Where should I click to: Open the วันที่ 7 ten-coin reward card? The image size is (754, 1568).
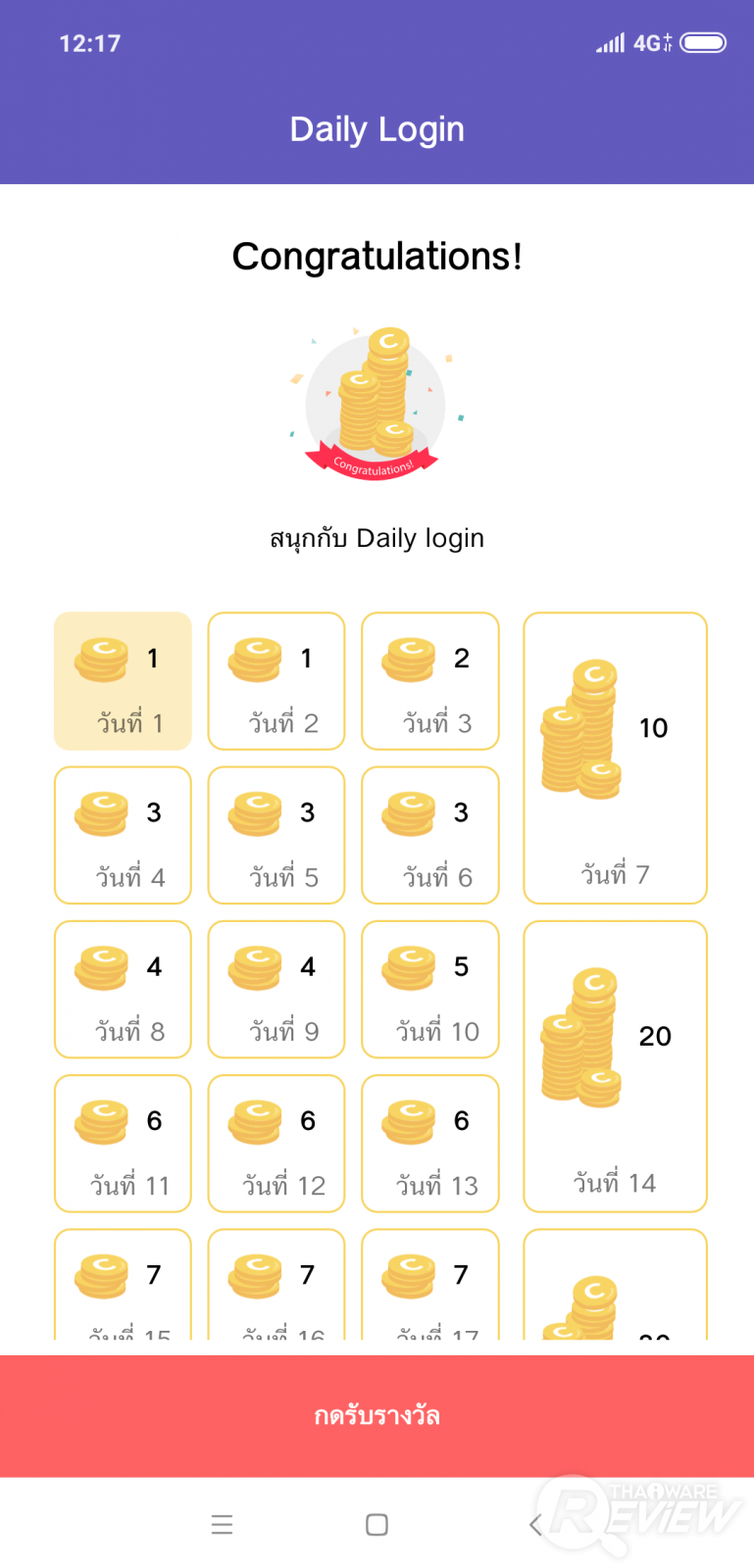pyautogui.click(x=615, y=758)
